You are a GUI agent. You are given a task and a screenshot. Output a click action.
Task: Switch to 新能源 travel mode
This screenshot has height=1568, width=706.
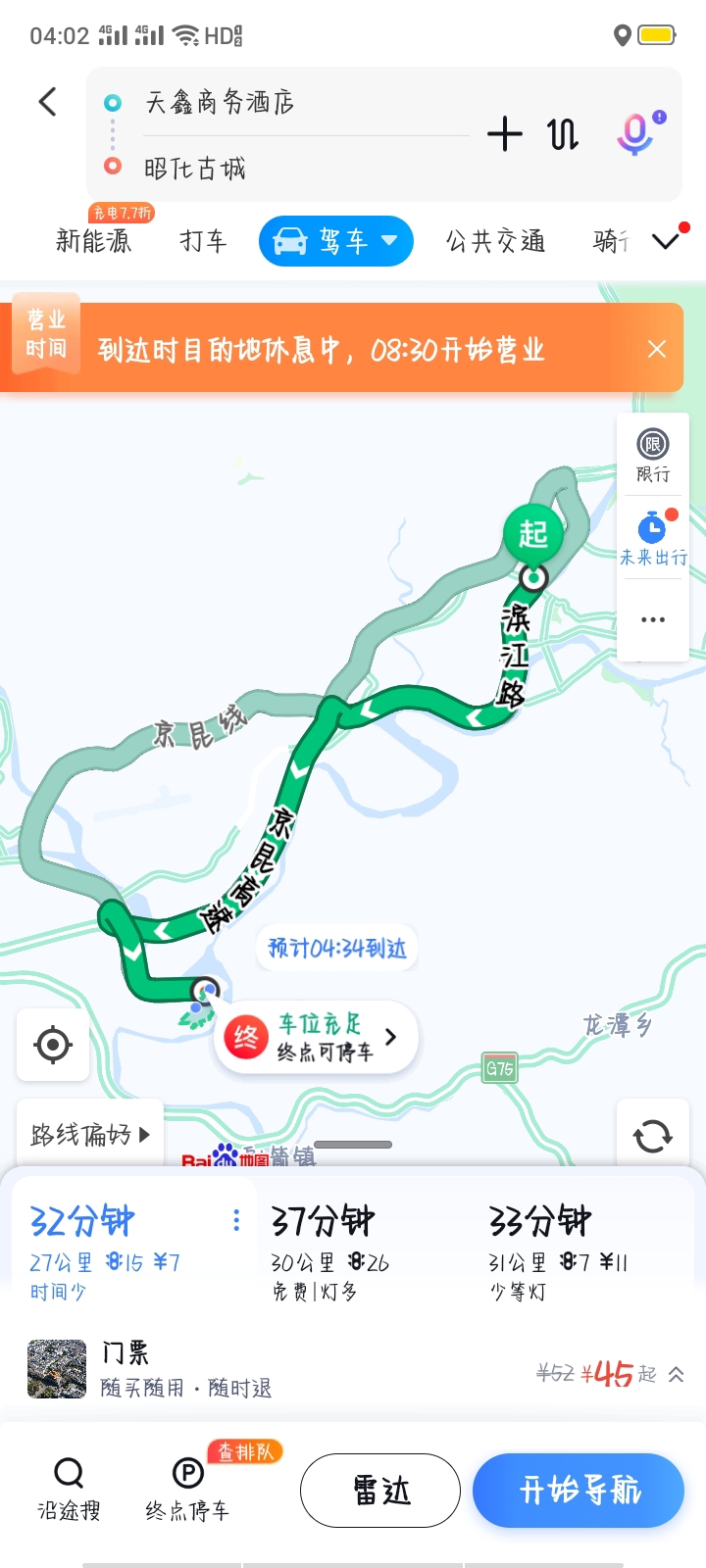tap(93, 241)
